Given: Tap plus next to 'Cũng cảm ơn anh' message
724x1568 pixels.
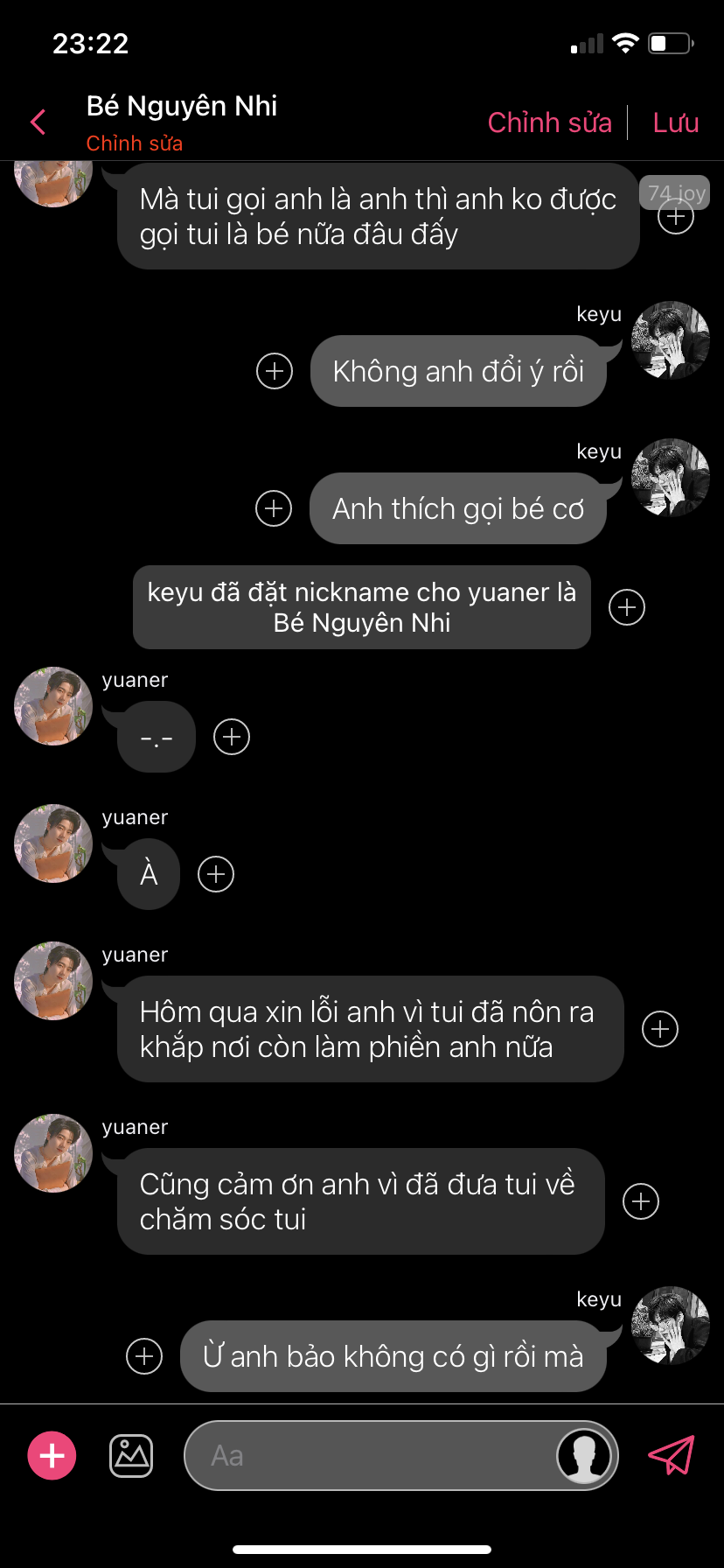Looking at the screenshot, I should tap(641, 1201).
